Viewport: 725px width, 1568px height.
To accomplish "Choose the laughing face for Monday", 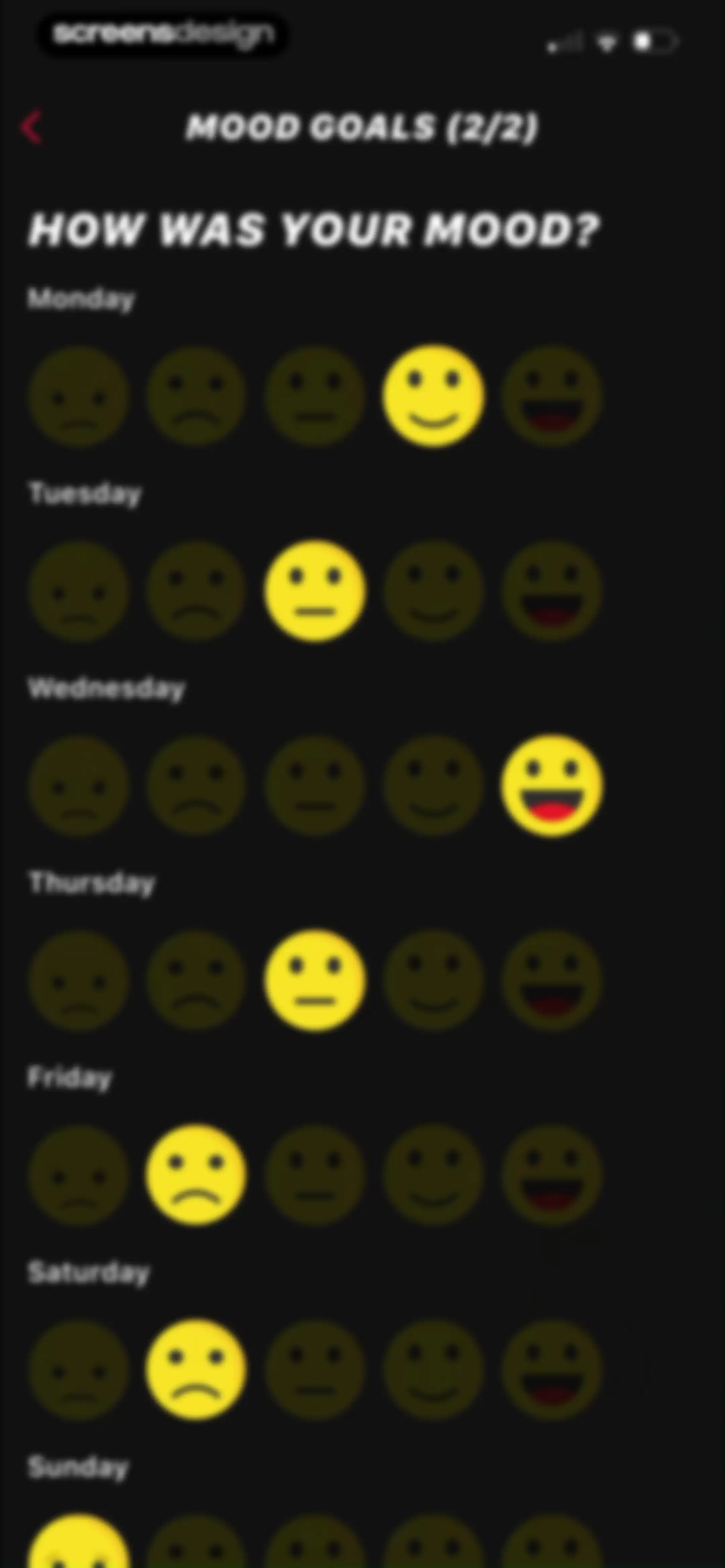I will click(551, 397).
